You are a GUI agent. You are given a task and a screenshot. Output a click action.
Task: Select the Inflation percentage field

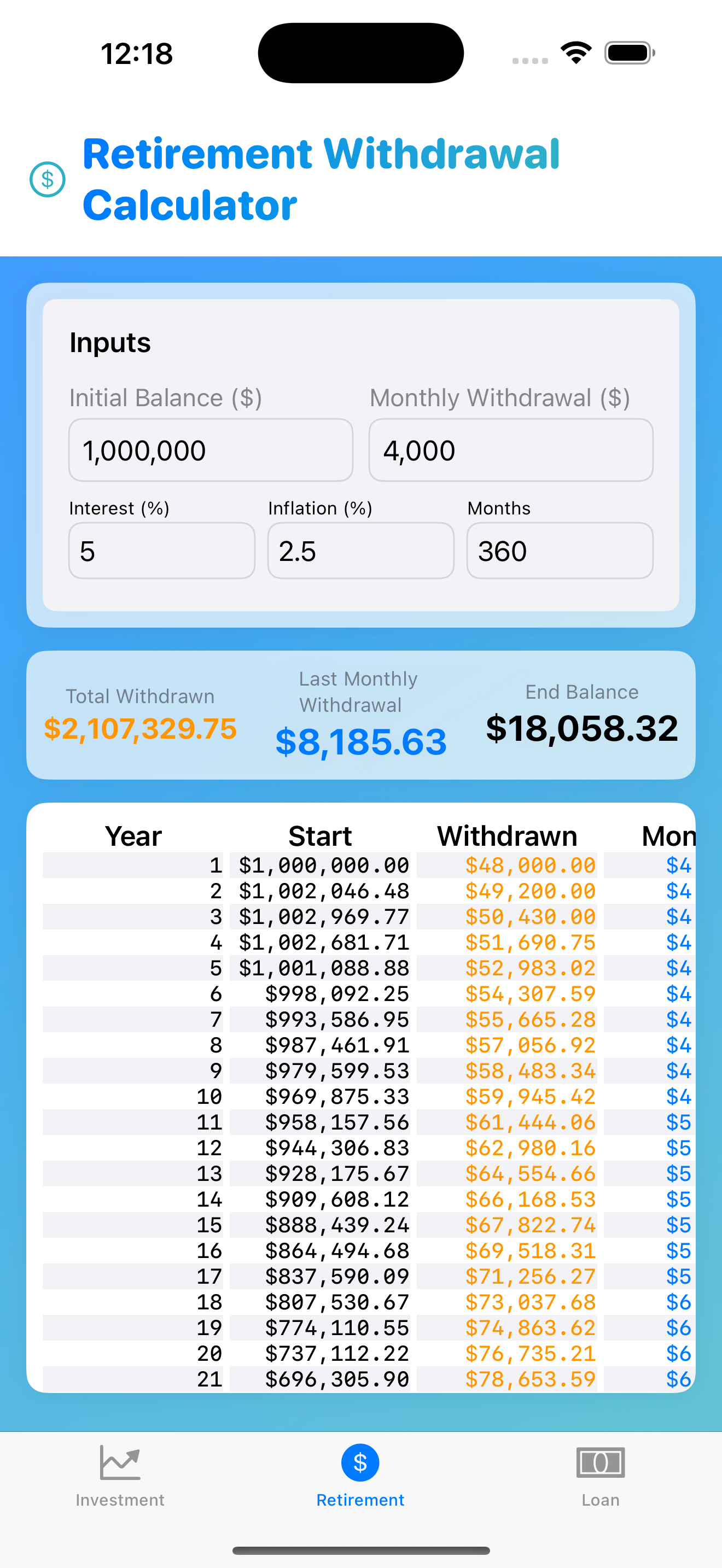tap(360, 551)
